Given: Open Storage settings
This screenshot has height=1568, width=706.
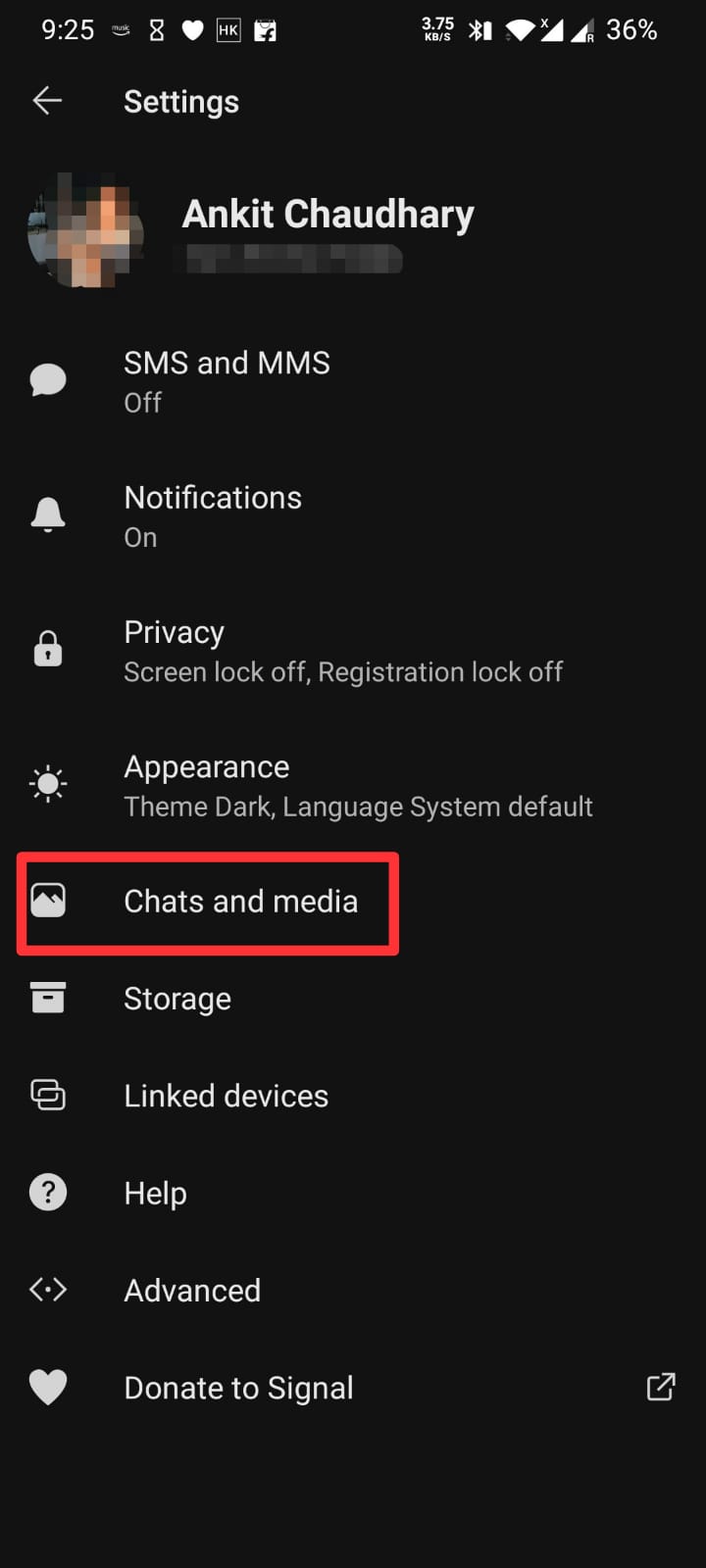Looking at the screenshot, I should 177,999.
